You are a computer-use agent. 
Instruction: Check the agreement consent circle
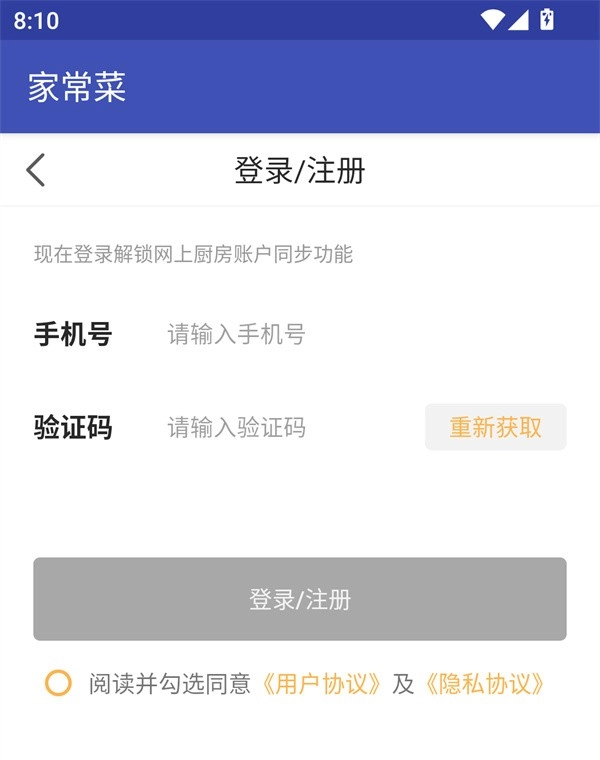[58, 684]
